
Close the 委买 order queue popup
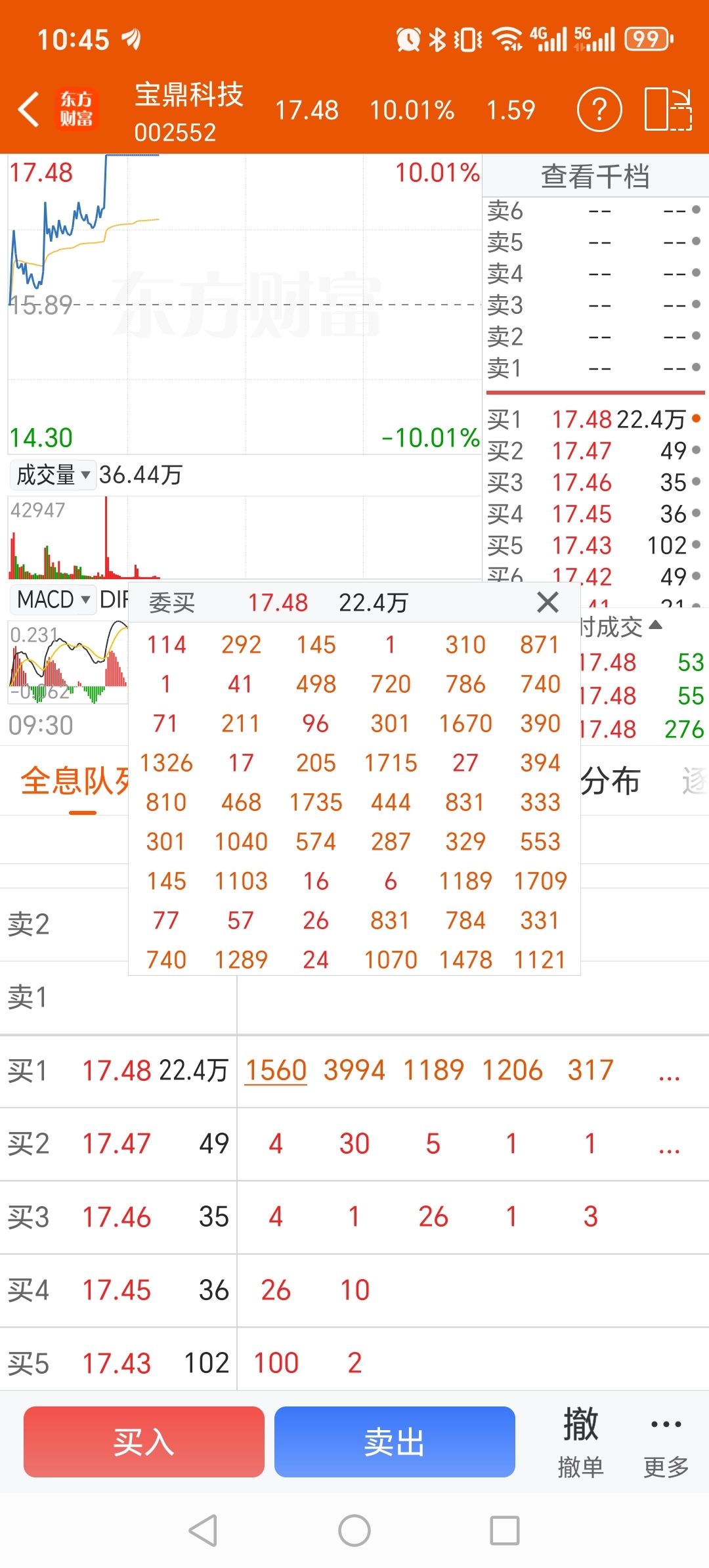548,602
